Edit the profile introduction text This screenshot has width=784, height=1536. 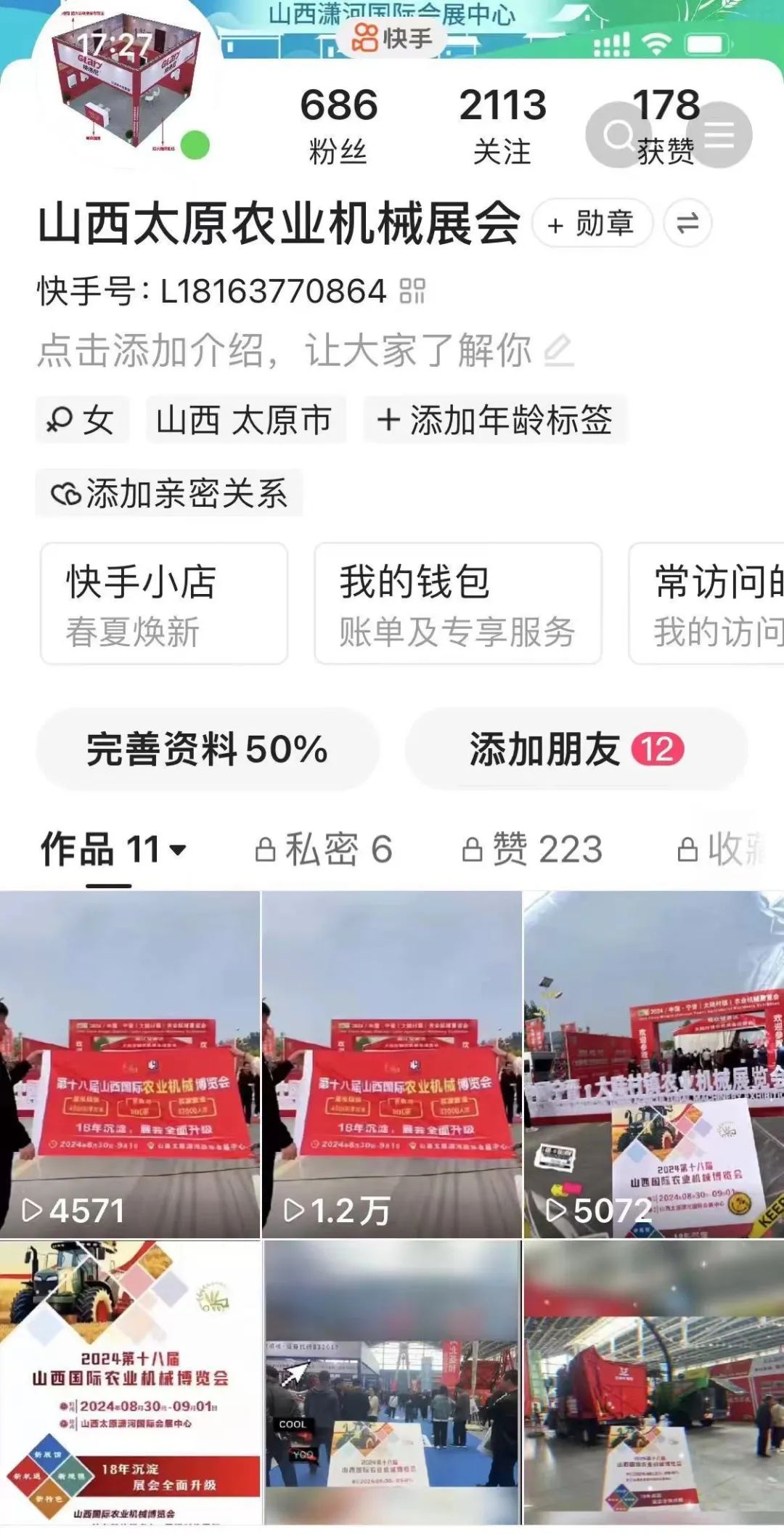305,351
